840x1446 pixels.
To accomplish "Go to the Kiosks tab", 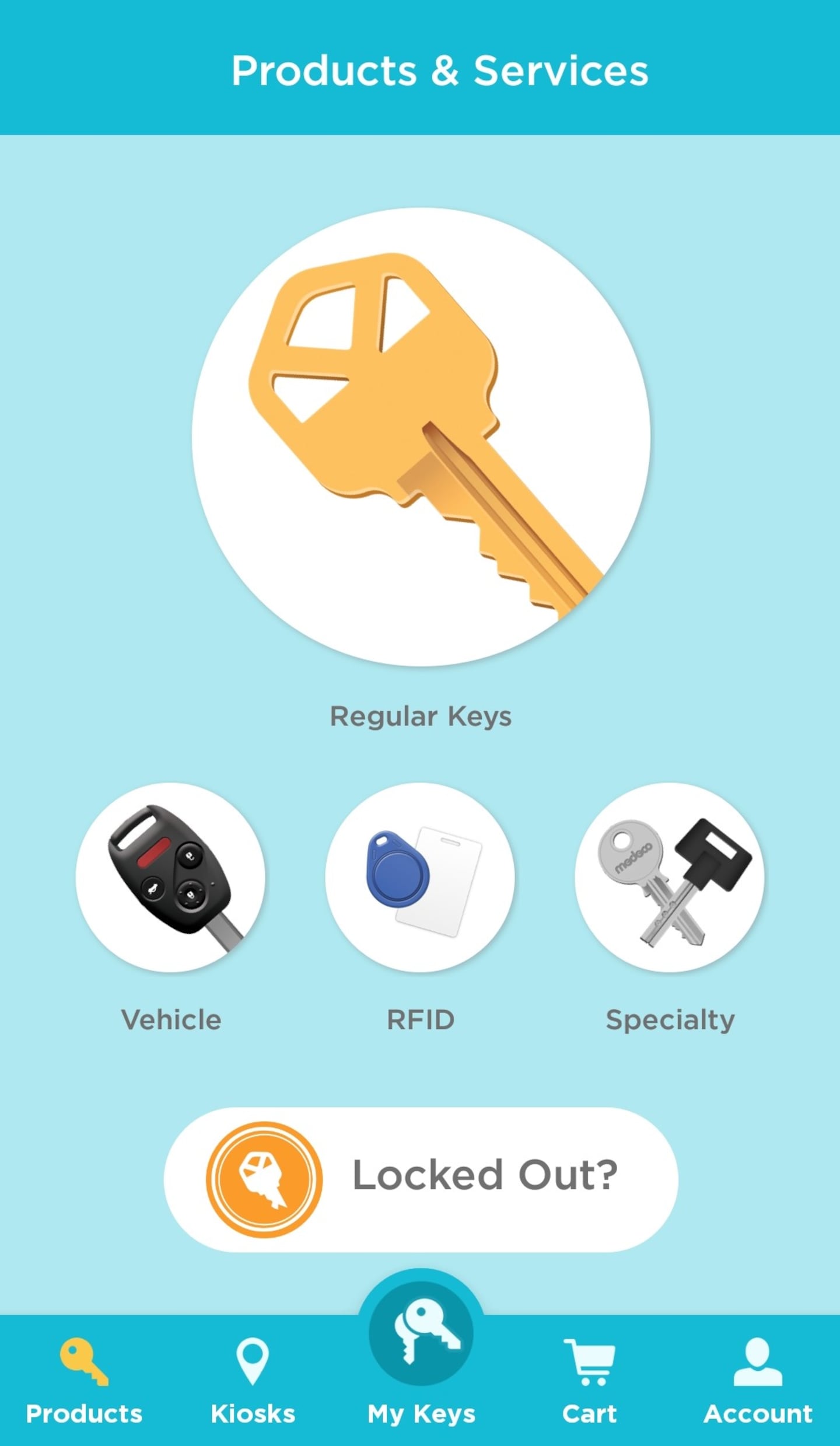I will (253, 1379).
